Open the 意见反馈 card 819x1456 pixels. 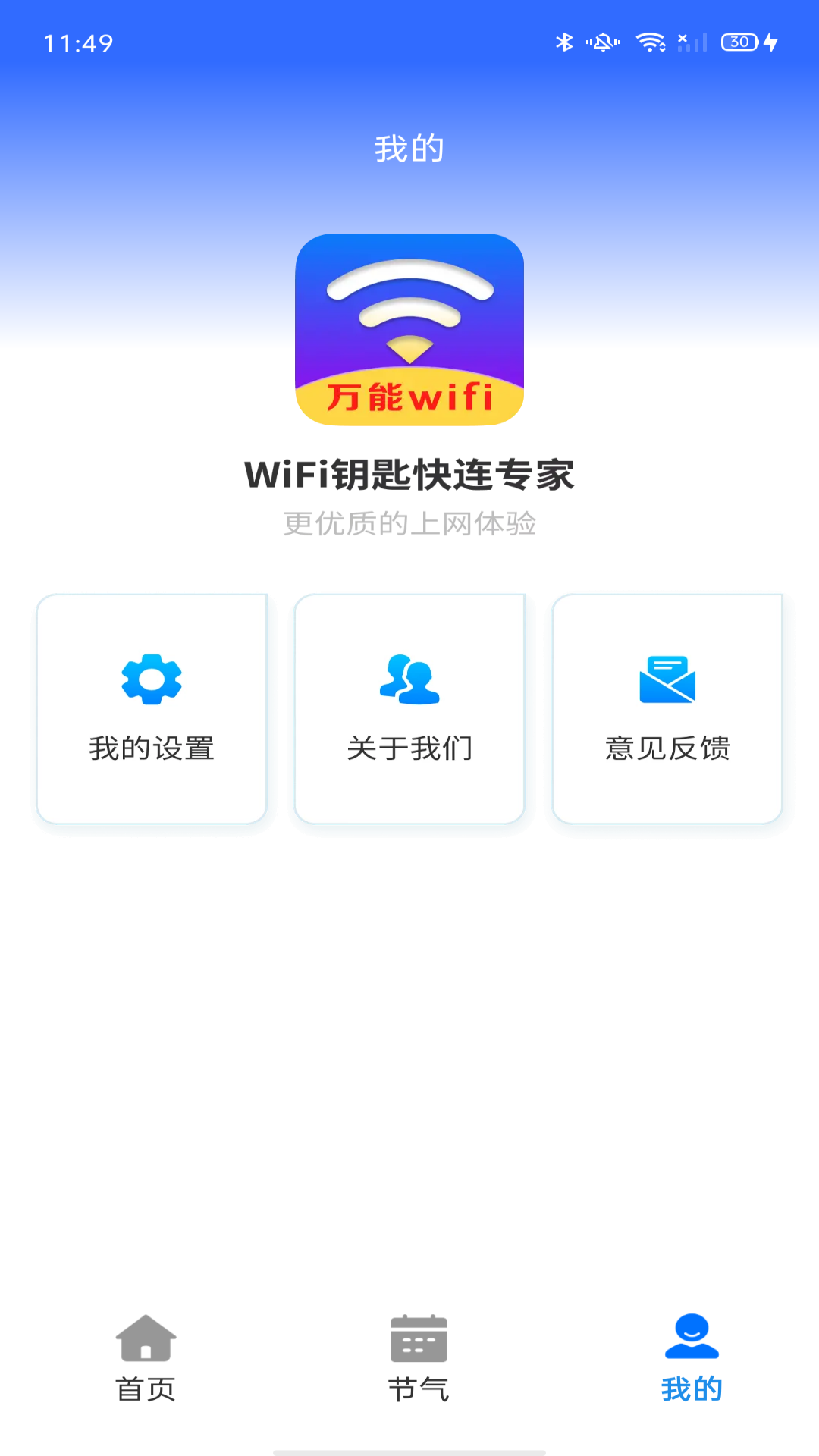tap(667, 709)
